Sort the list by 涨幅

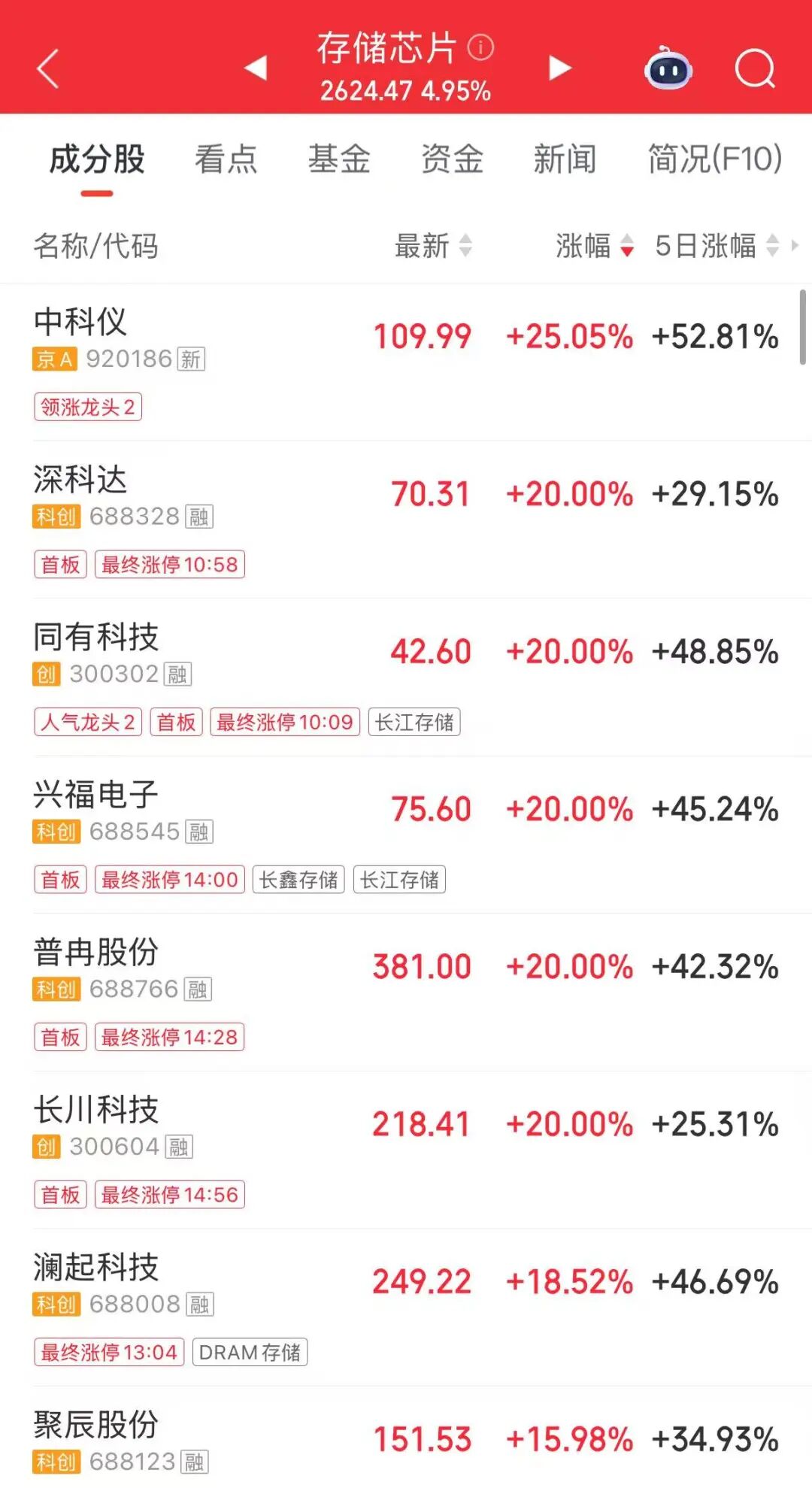click(x=595, y=246)
